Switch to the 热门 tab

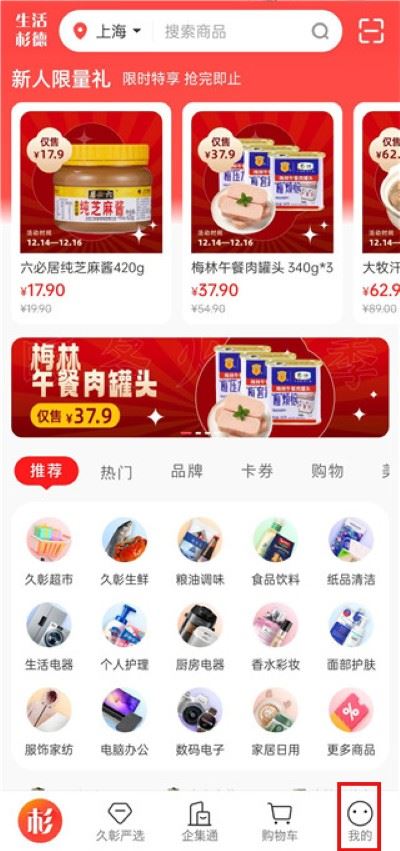tap(116, 472)
